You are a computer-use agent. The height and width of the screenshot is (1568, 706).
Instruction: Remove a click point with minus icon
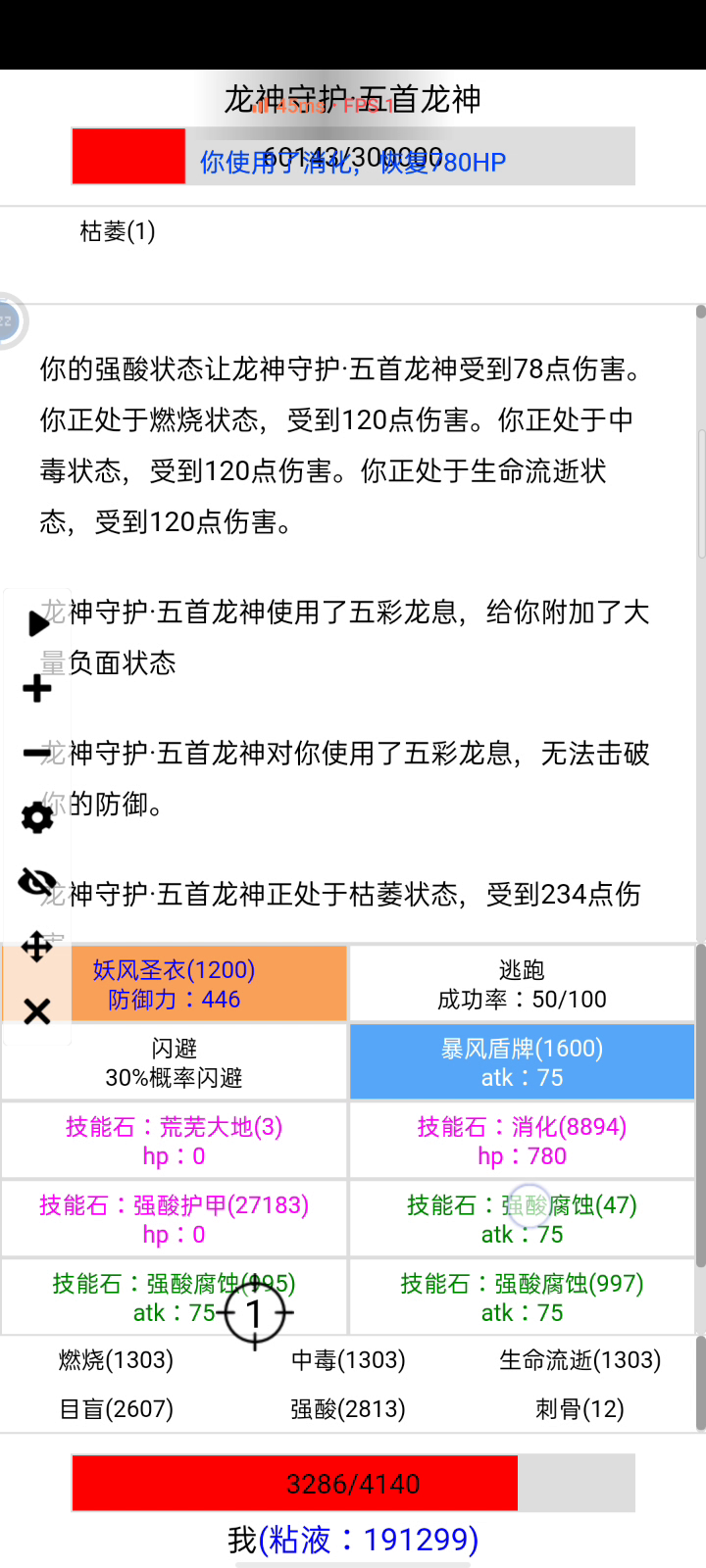pos(37,753)
